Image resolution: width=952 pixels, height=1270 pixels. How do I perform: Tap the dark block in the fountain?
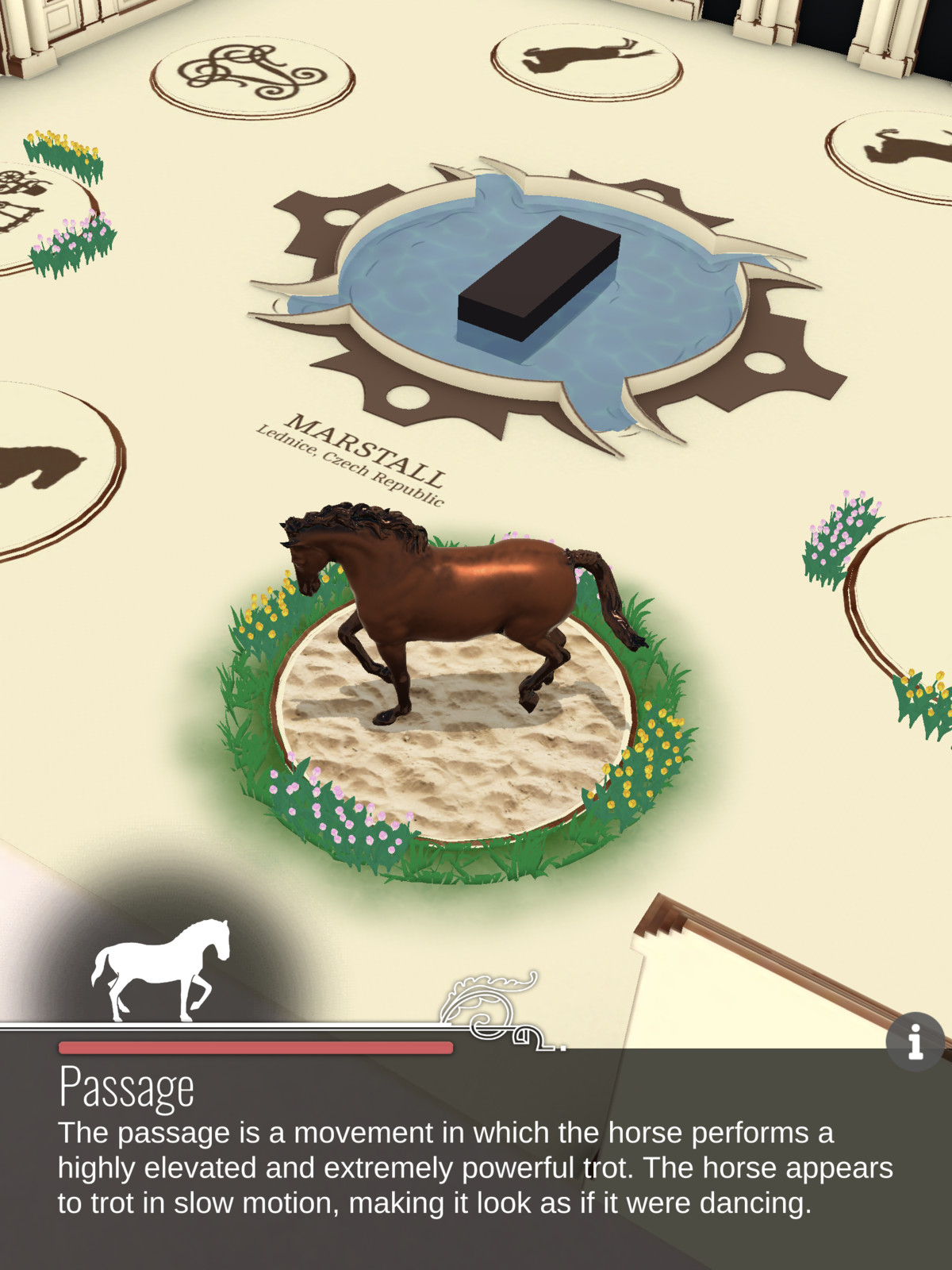[x=539, y=278]
